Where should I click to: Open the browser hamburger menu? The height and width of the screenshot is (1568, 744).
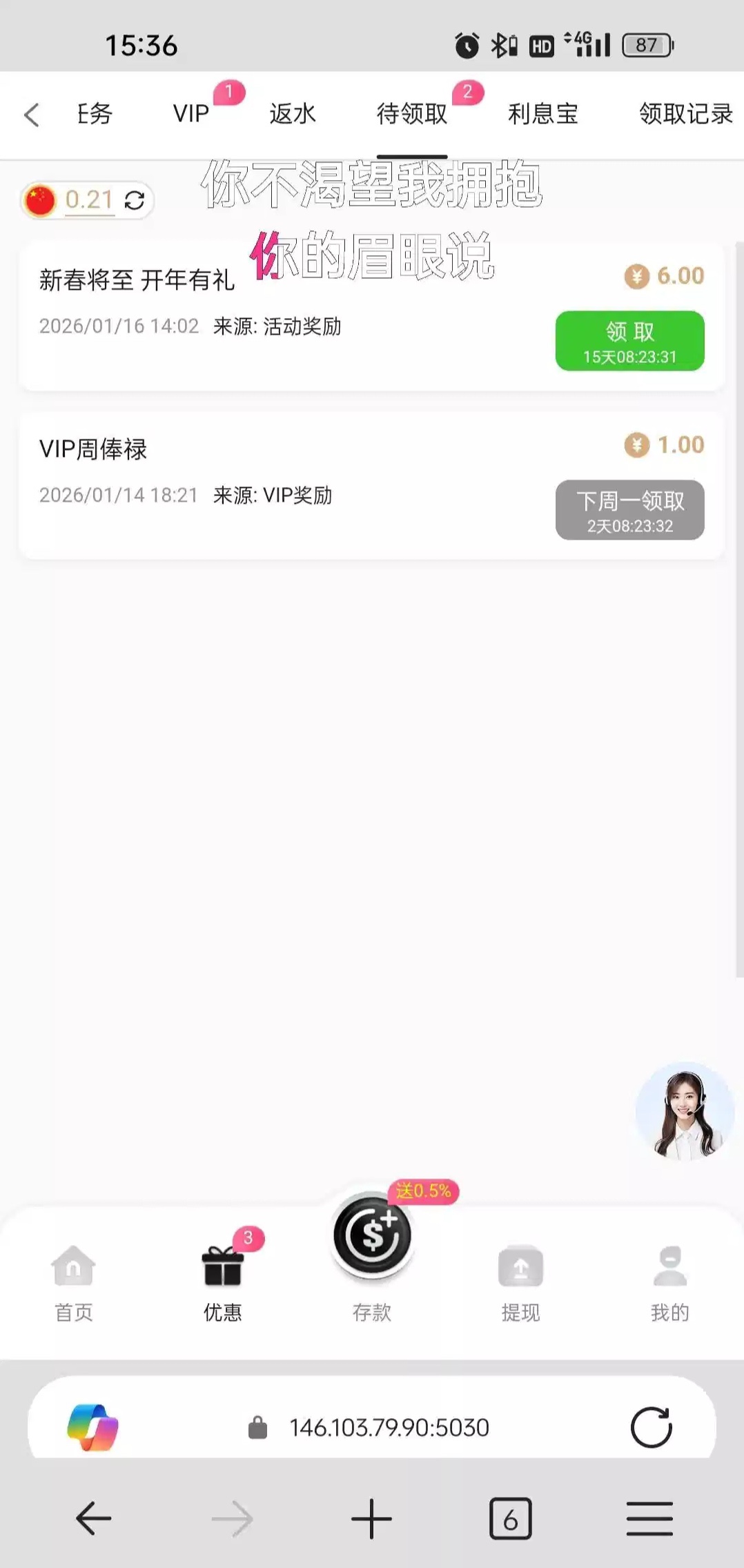(649, 1518)
